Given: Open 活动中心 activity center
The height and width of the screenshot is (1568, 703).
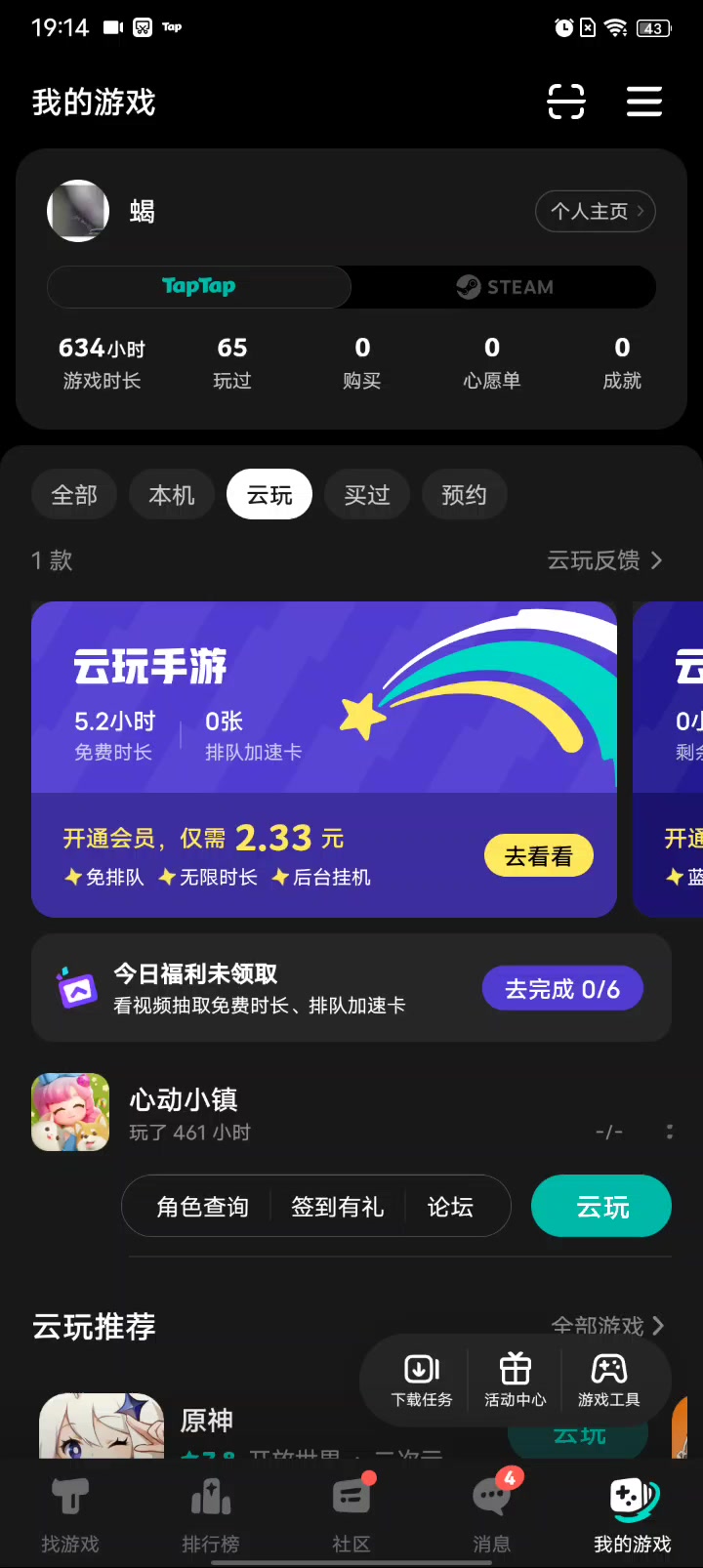Looking at the screenshot, I should (x=516, y=1380).
